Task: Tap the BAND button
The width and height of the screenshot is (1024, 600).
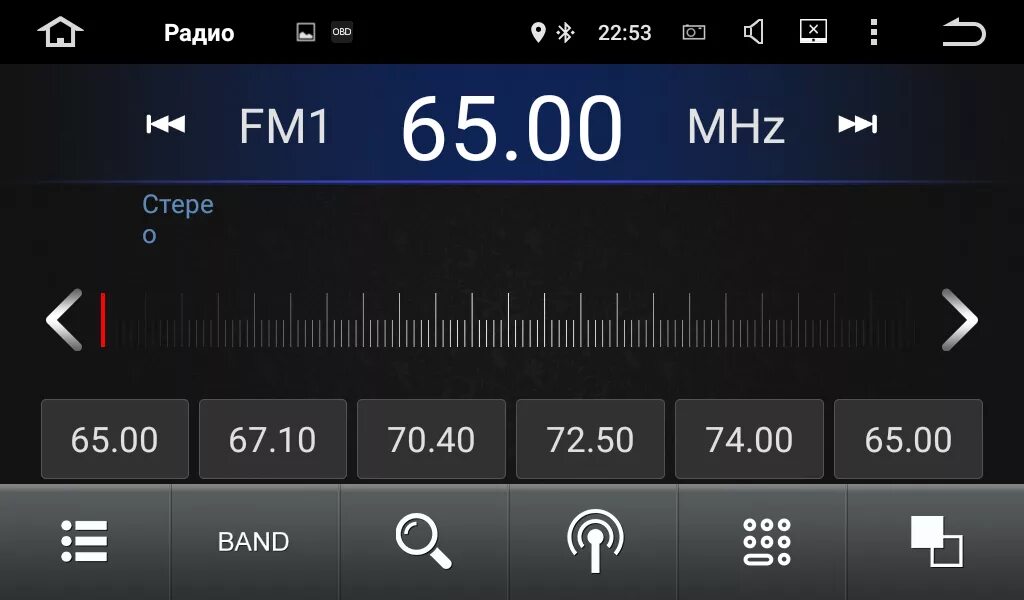Action: 254,542
